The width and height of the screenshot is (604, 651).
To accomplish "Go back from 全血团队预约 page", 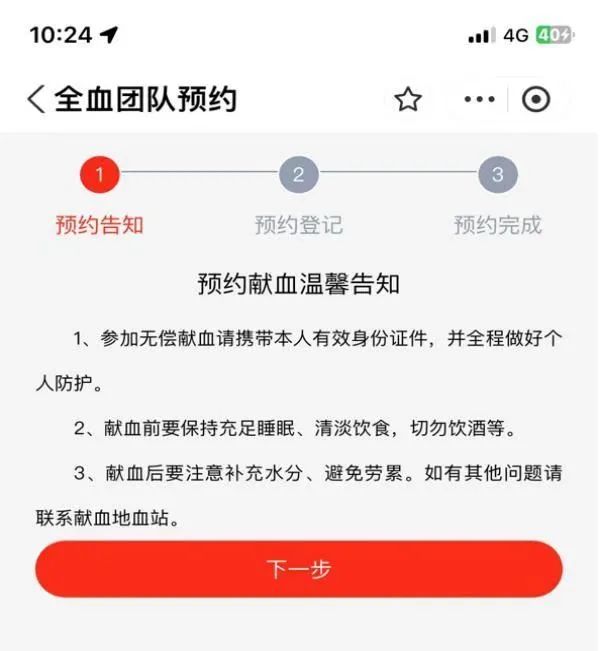I will click(x=36, y=99).
